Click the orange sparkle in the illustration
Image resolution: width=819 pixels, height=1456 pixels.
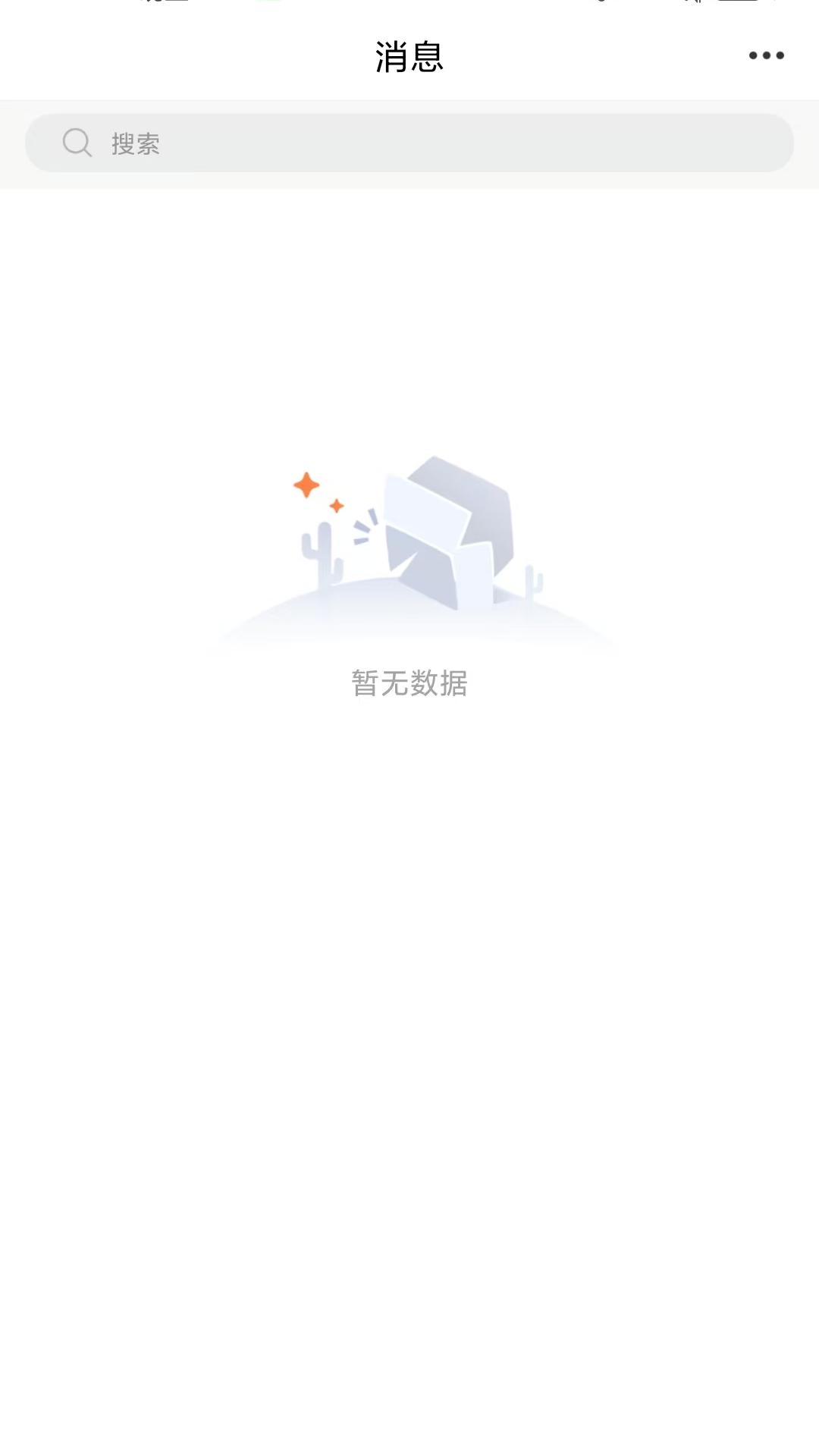[x=306, y=485]
